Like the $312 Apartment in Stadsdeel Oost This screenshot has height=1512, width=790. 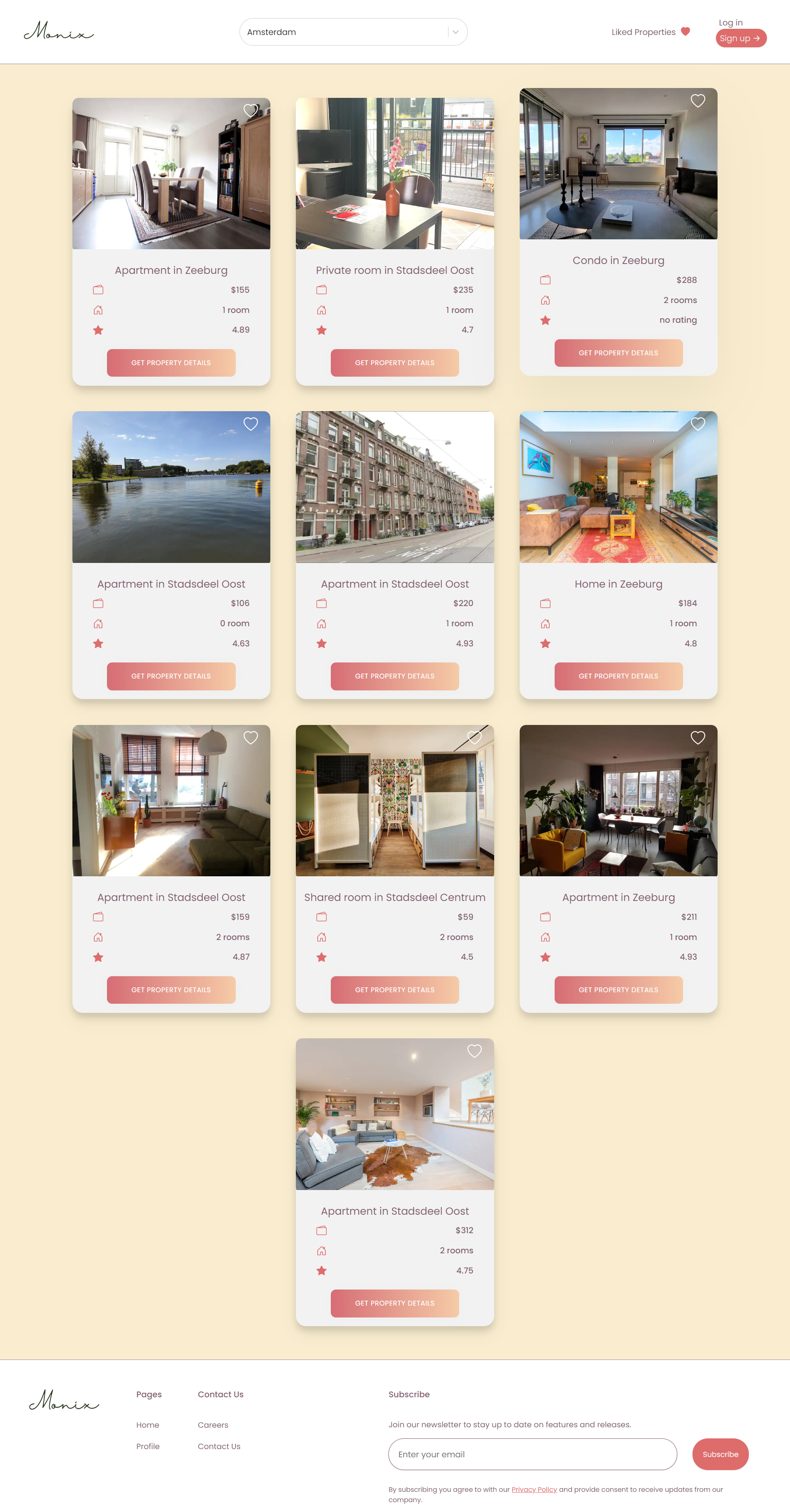(x=474, y=1051)
